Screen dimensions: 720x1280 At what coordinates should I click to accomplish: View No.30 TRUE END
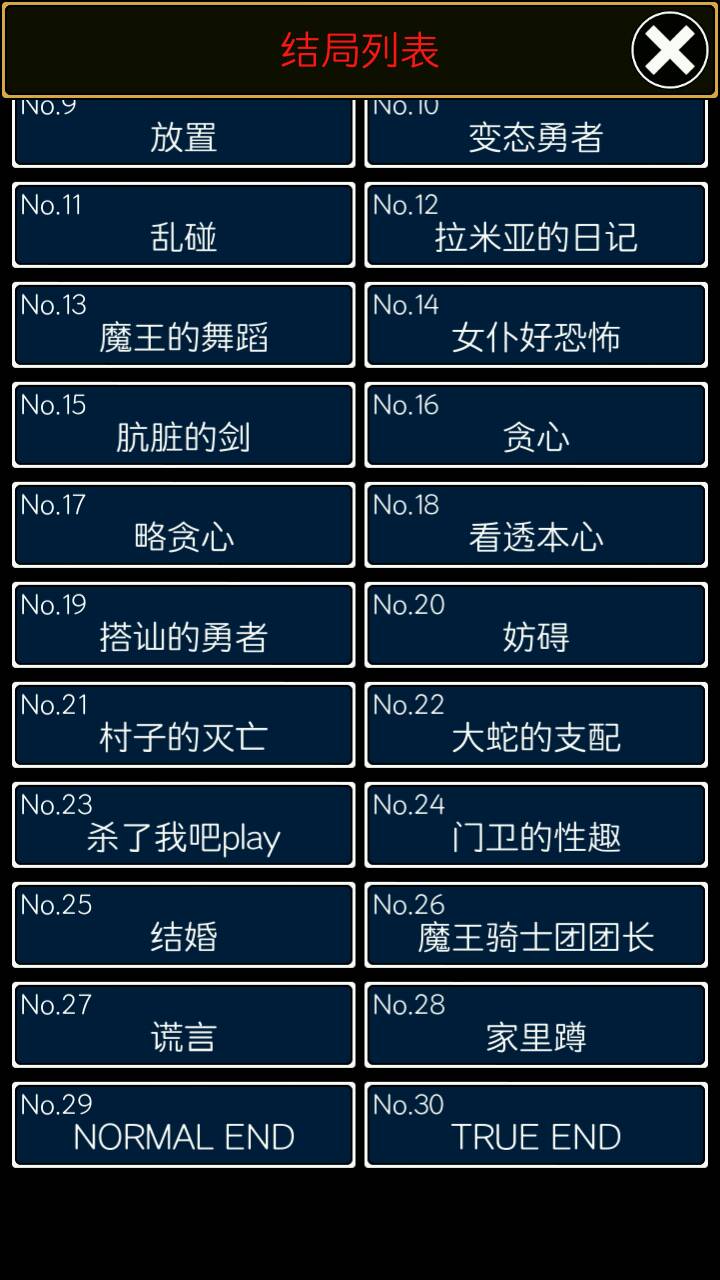pyautogui.click(x=536, y=1125)
